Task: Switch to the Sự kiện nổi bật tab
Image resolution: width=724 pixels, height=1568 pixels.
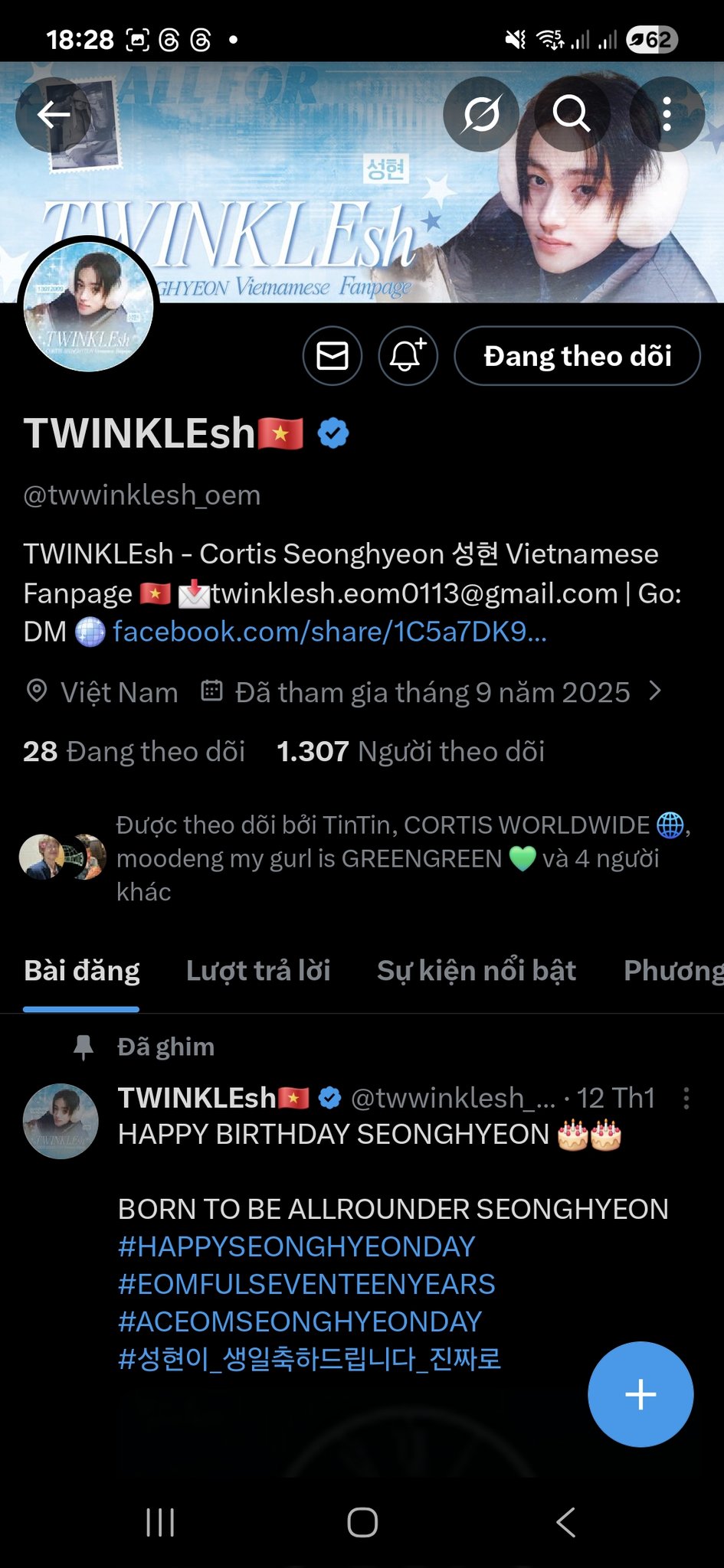Action: (477, 971)
